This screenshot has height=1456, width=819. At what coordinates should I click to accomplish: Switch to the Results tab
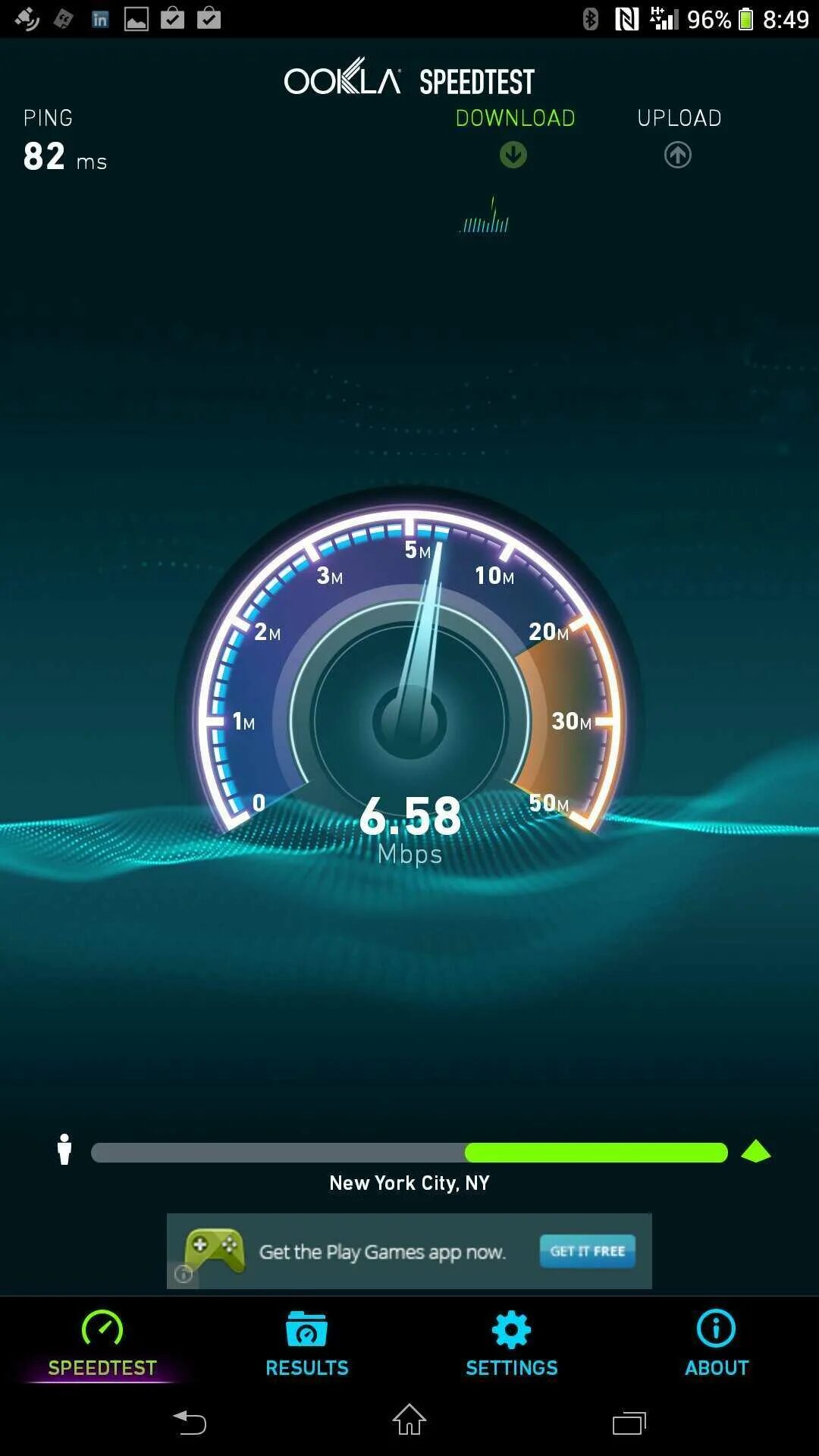tap(306, 1345)
